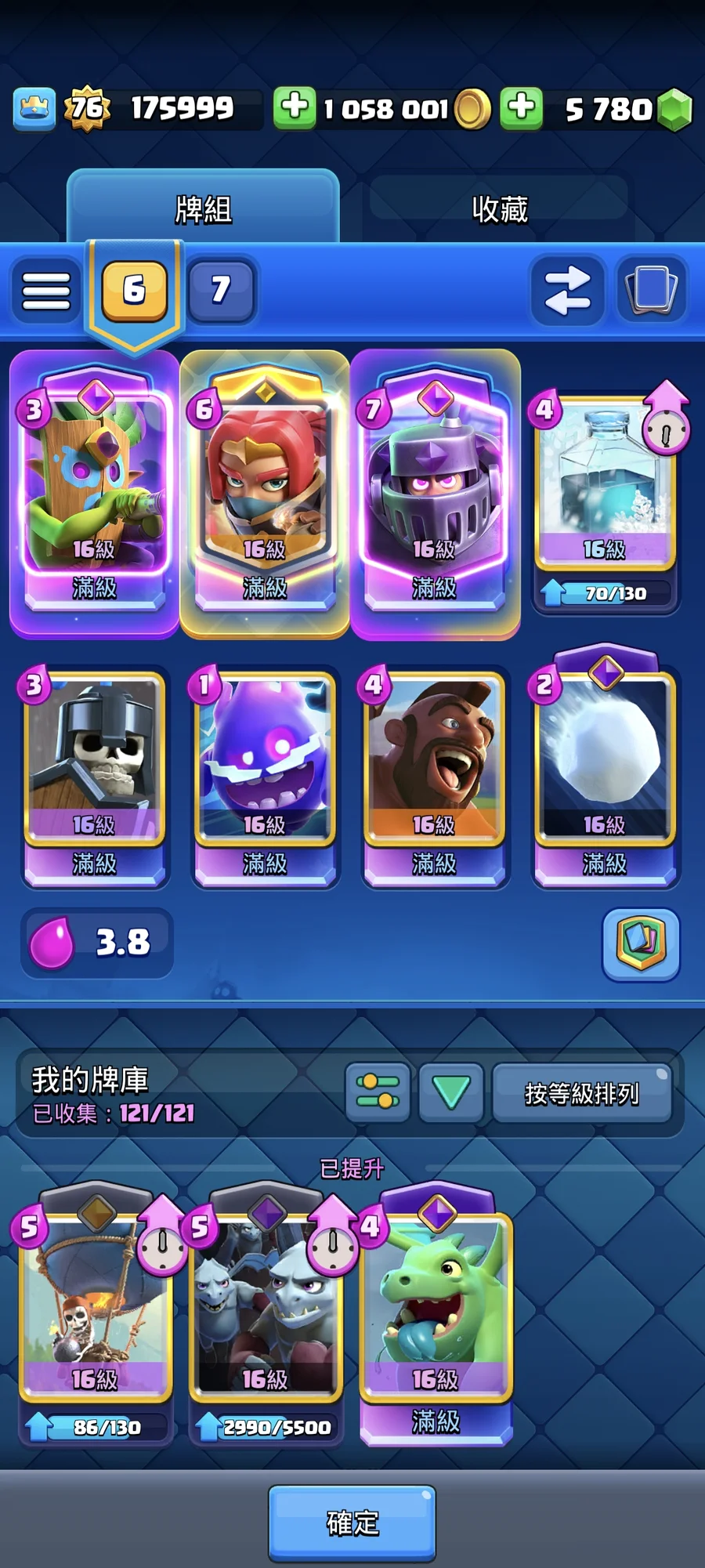This screenshot has width=705, height=1568.
Task: Open the deck list hamburger menu
Action: coord(46,290)
